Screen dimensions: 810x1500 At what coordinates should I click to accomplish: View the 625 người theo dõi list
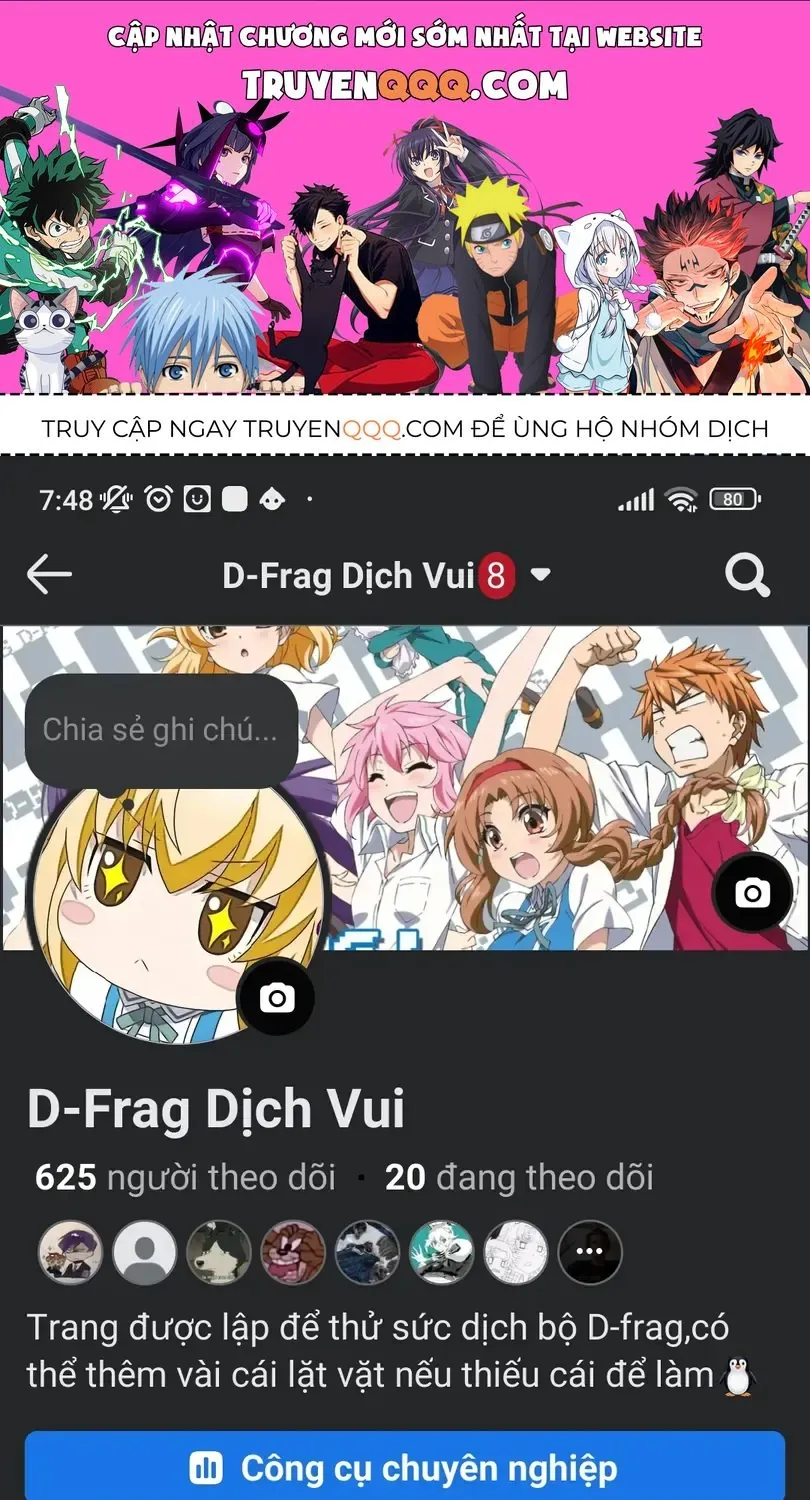(x=185, y=1177)
